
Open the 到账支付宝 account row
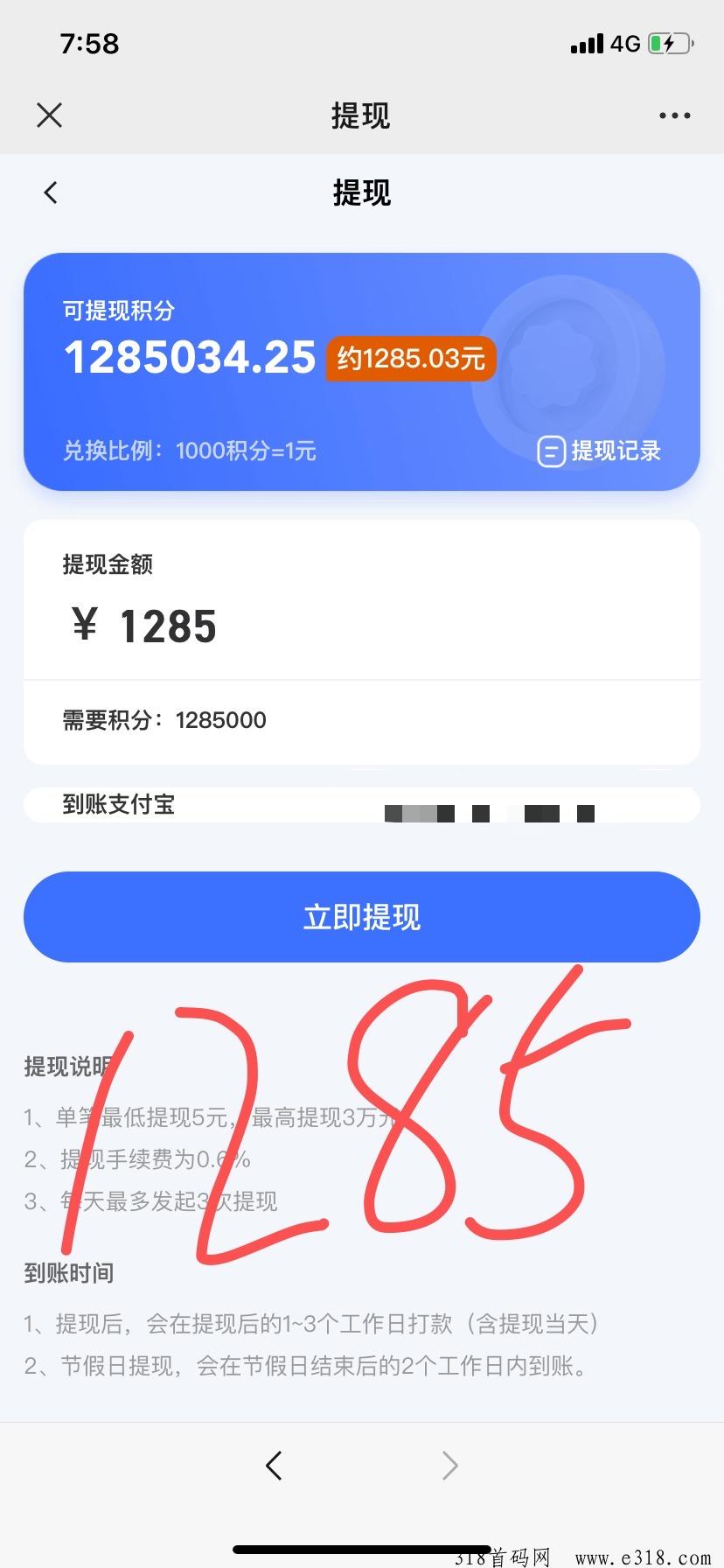(x=362, y=806)
